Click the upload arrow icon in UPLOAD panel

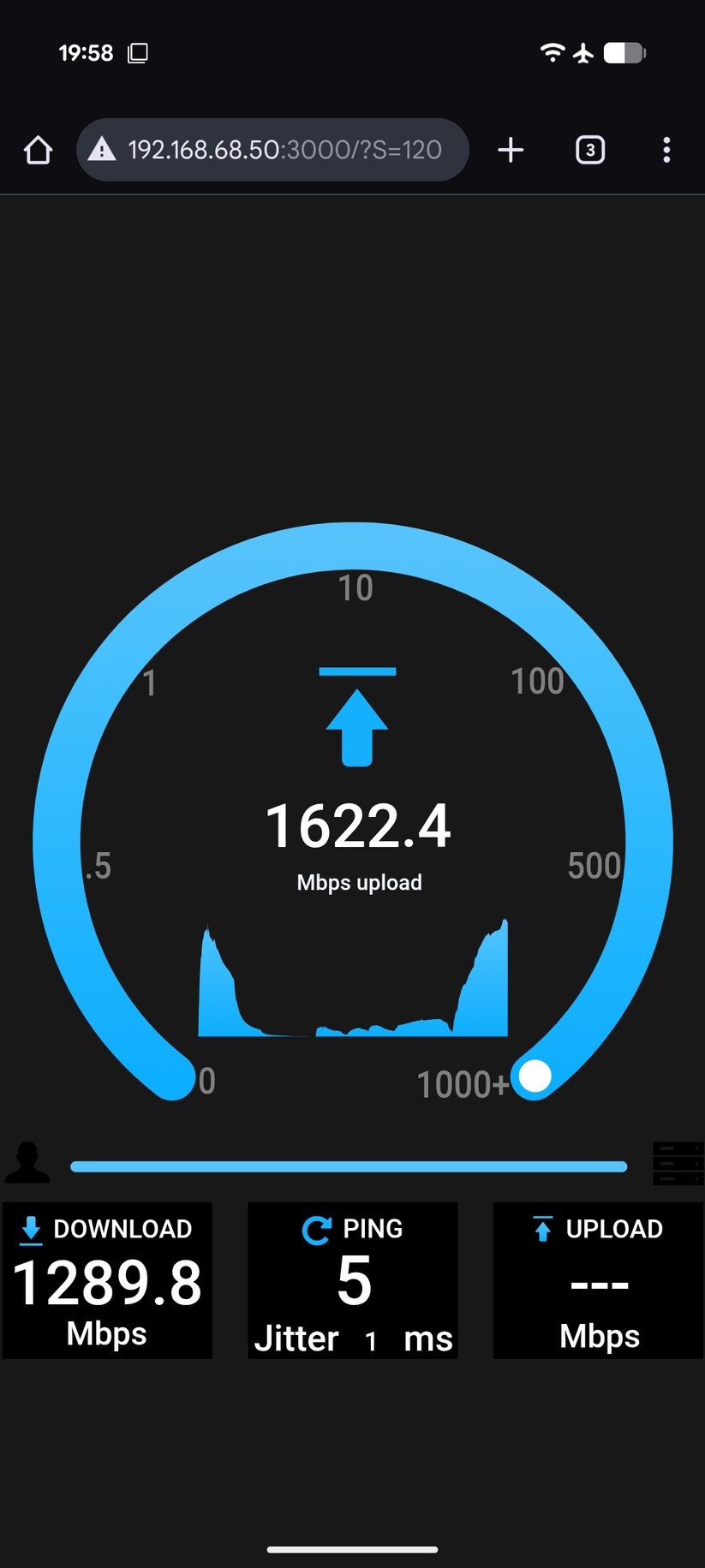click(x=542, y=1228)
